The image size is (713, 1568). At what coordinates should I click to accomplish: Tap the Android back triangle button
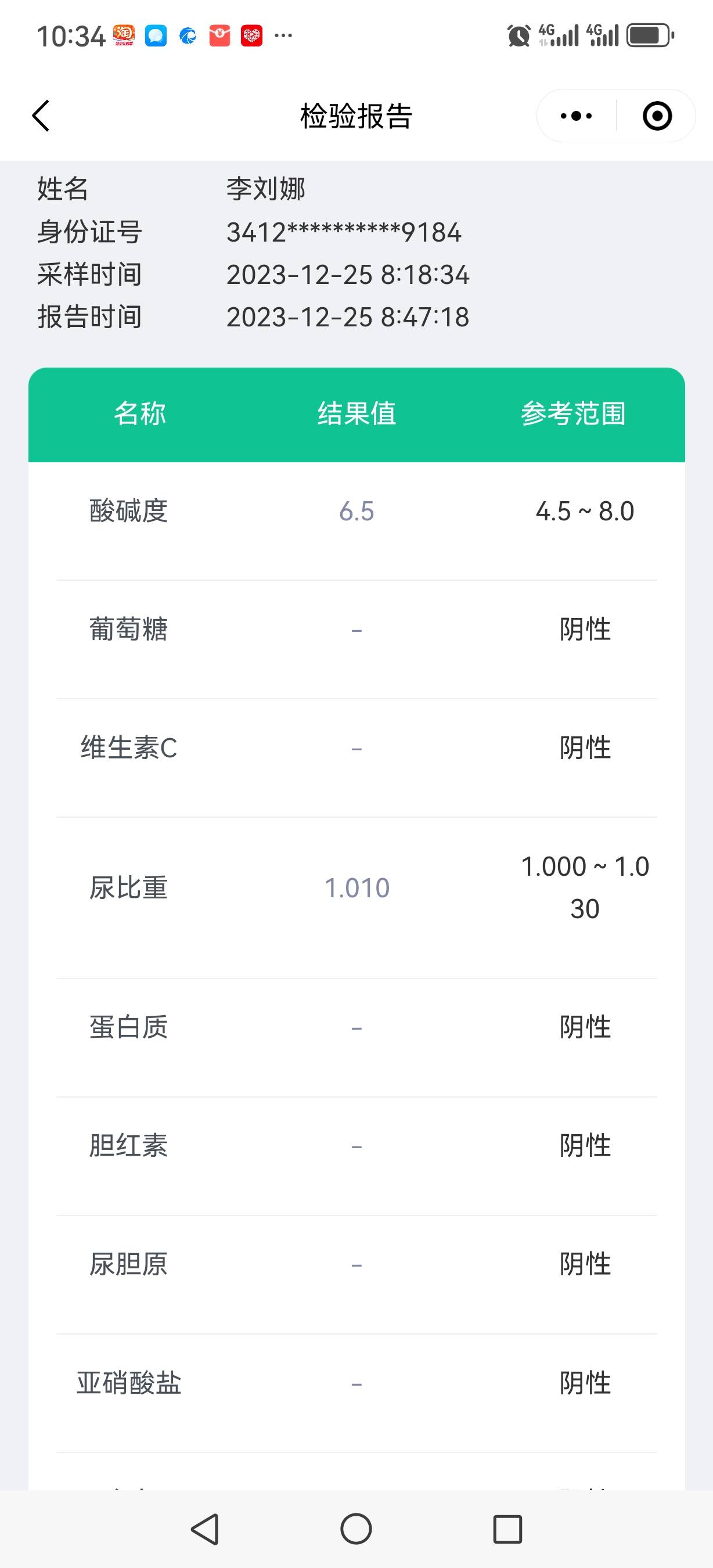coord(205,1527)
